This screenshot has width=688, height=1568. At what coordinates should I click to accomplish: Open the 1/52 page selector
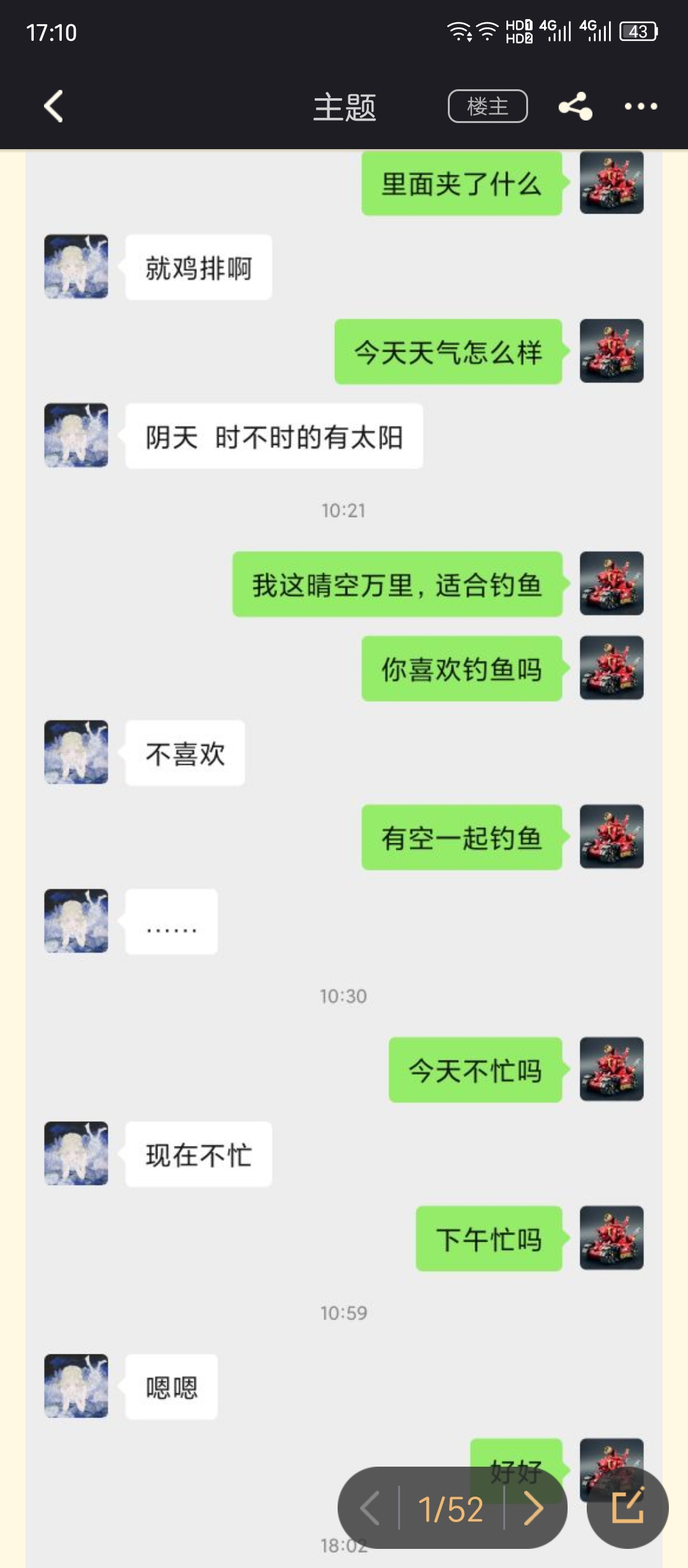coord(451,1509)
